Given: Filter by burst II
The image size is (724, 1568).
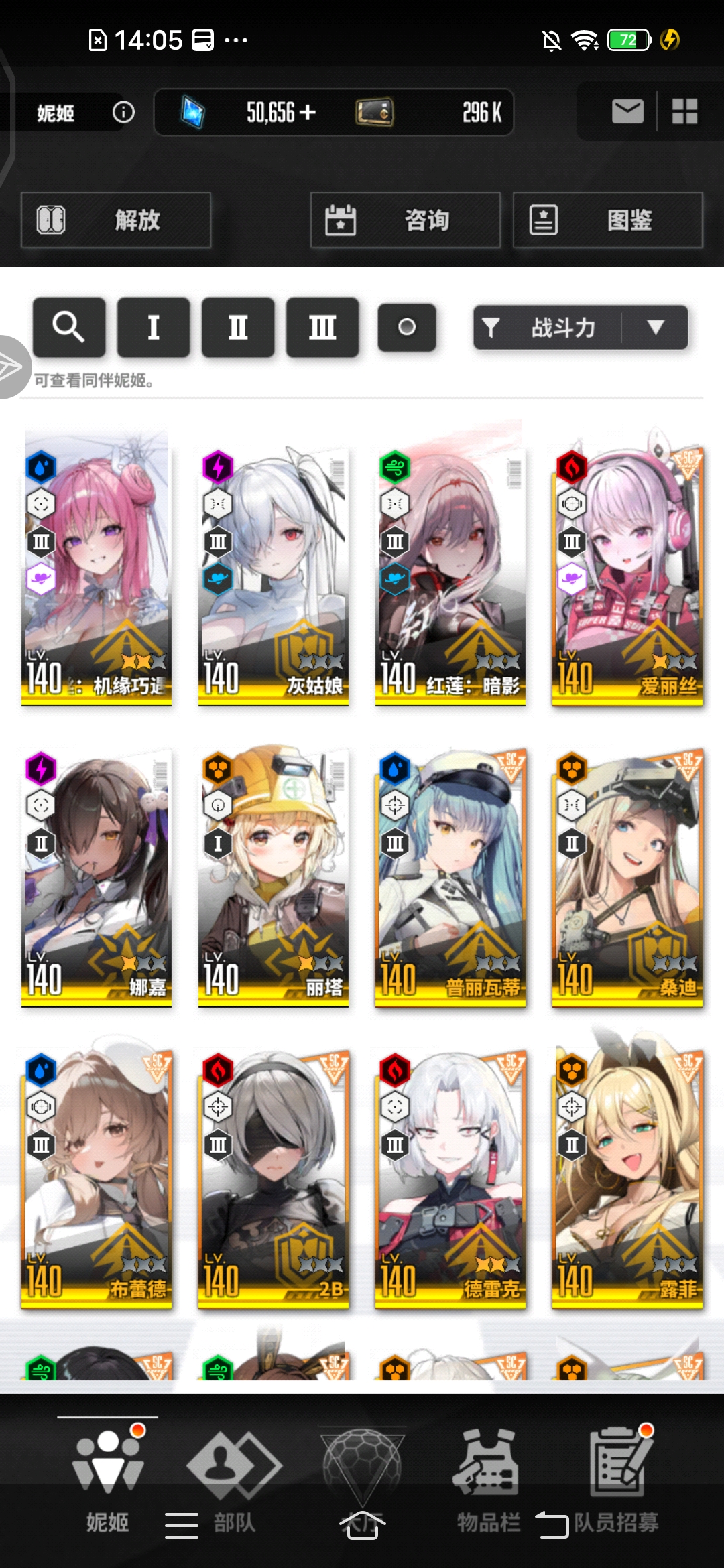Looking at the screenshot, I should coord(238,327).
